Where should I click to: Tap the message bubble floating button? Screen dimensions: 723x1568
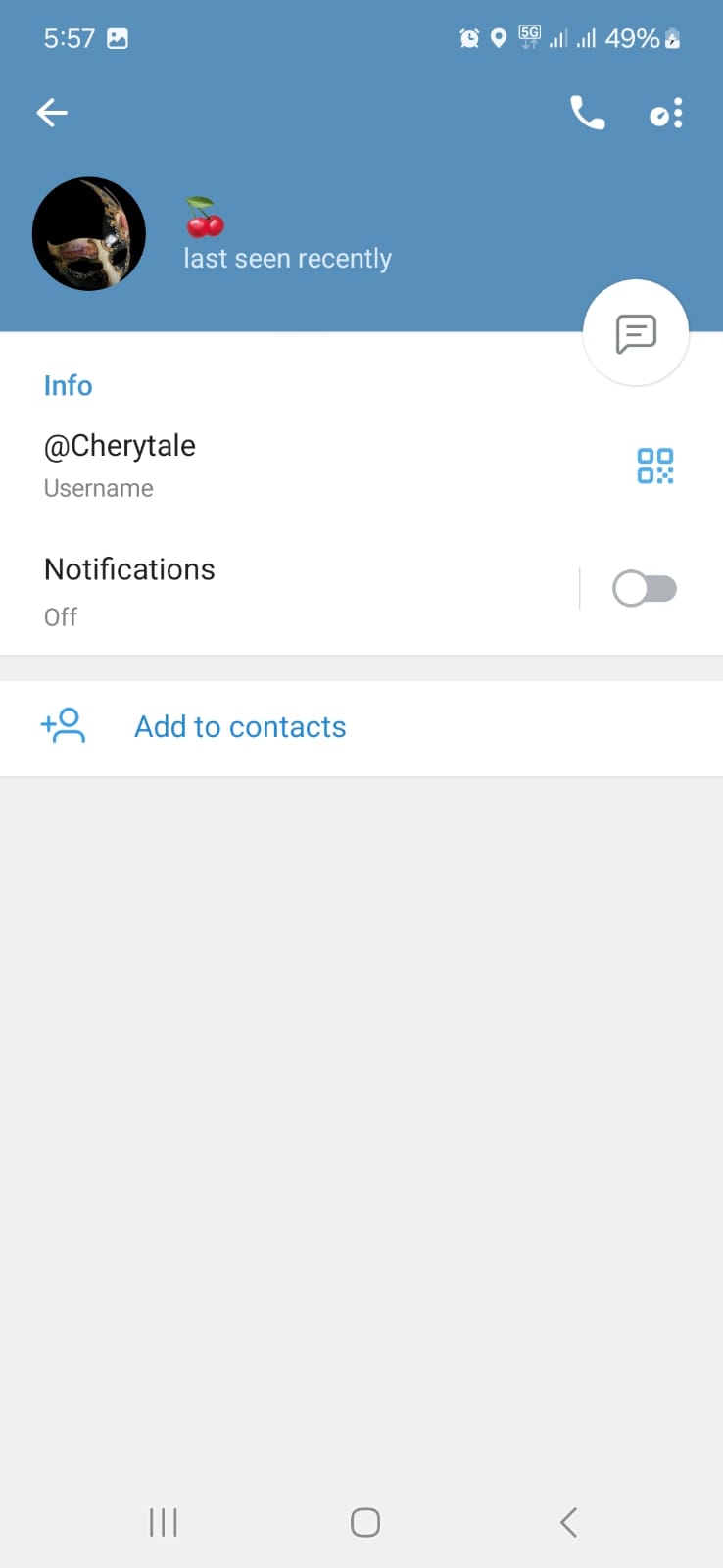[x=635, y=333]
